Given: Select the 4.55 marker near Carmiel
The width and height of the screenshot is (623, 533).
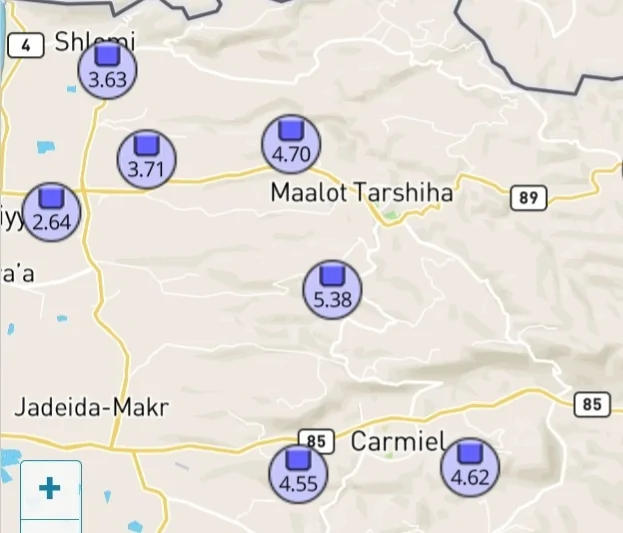Looking at the screenshot, I should point(298,473).
